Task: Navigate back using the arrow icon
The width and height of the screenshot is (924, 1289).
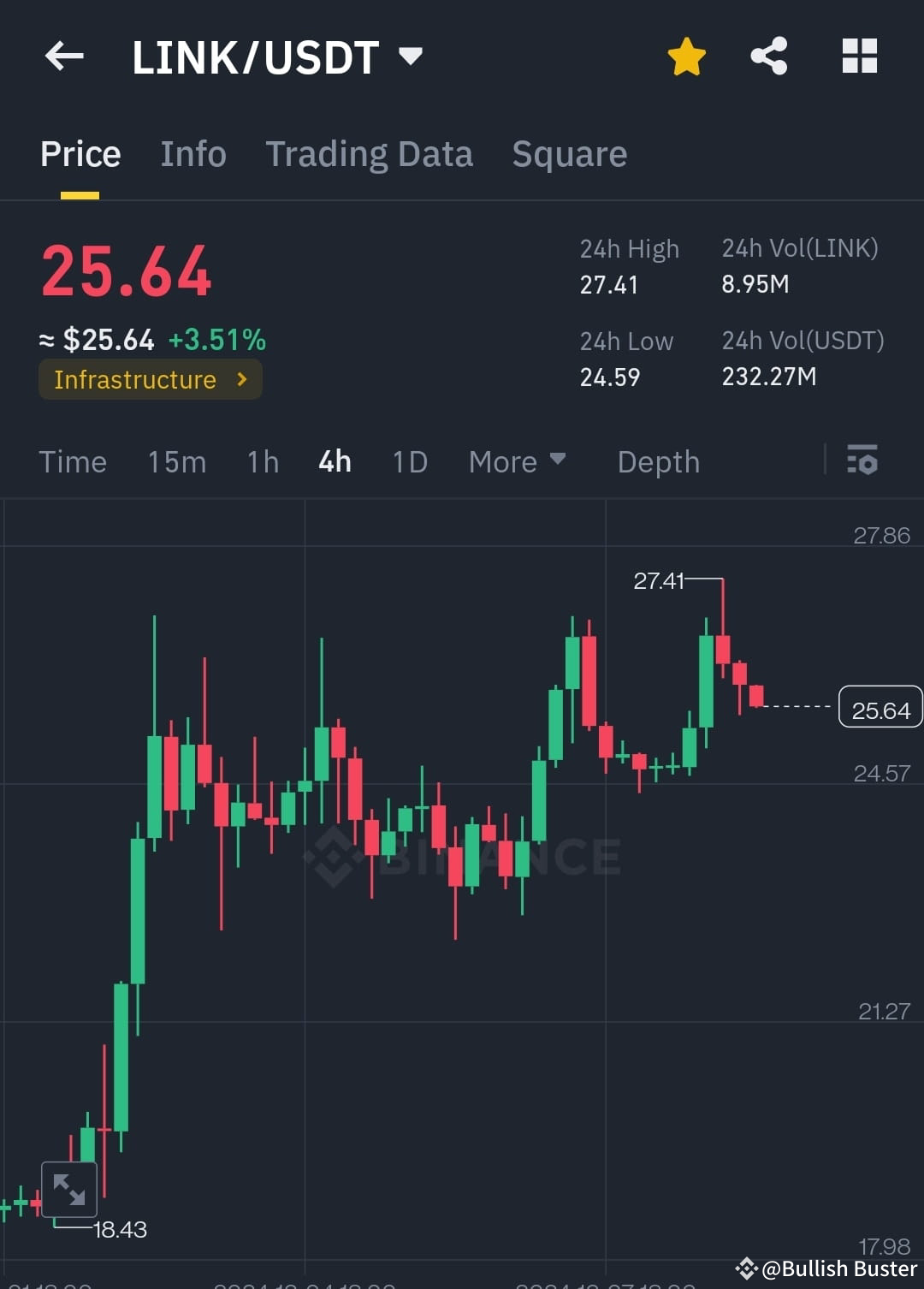Action: tap(63, 55)
